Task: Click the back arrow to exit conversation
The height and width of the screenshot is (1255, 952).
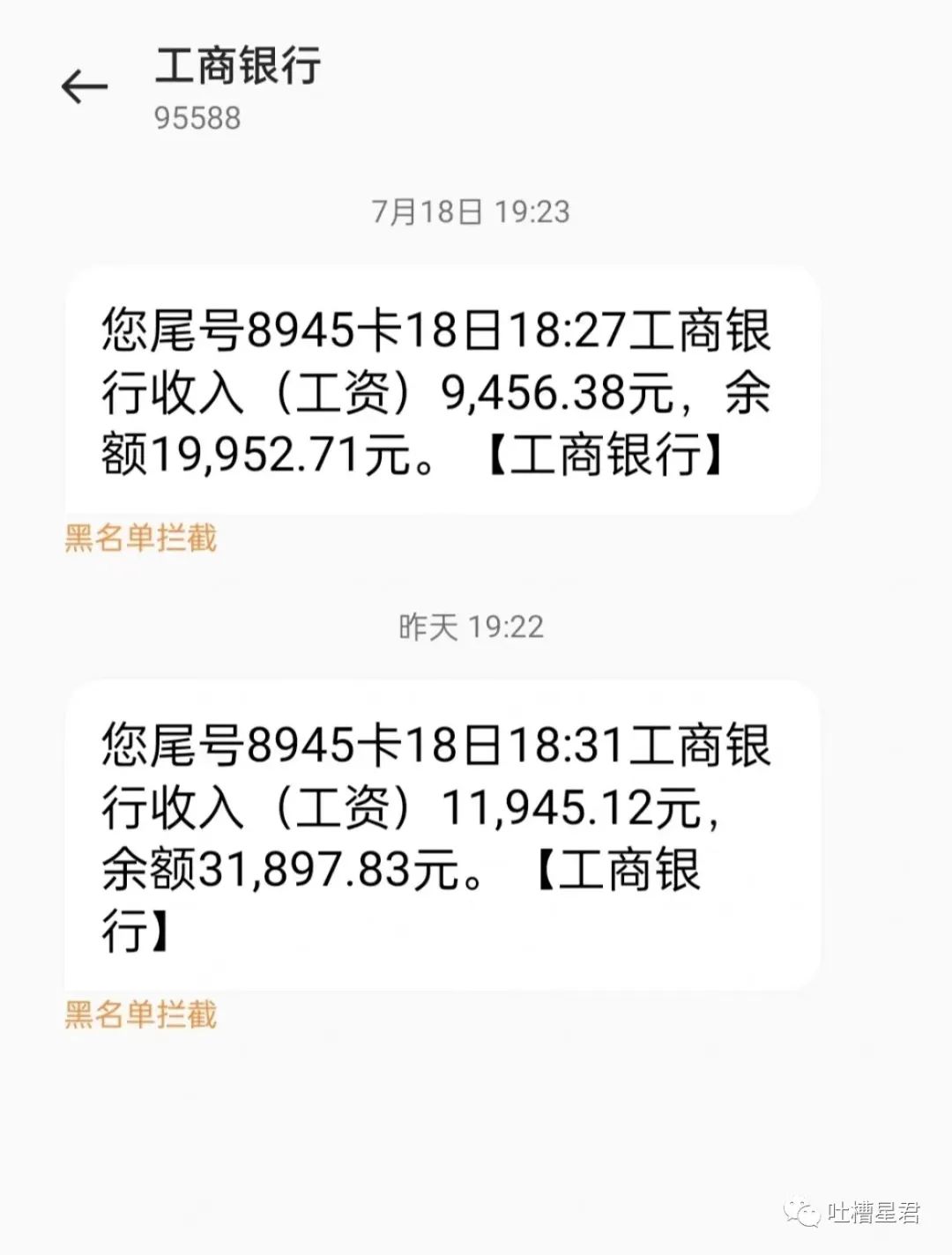Action: [86, 84]
